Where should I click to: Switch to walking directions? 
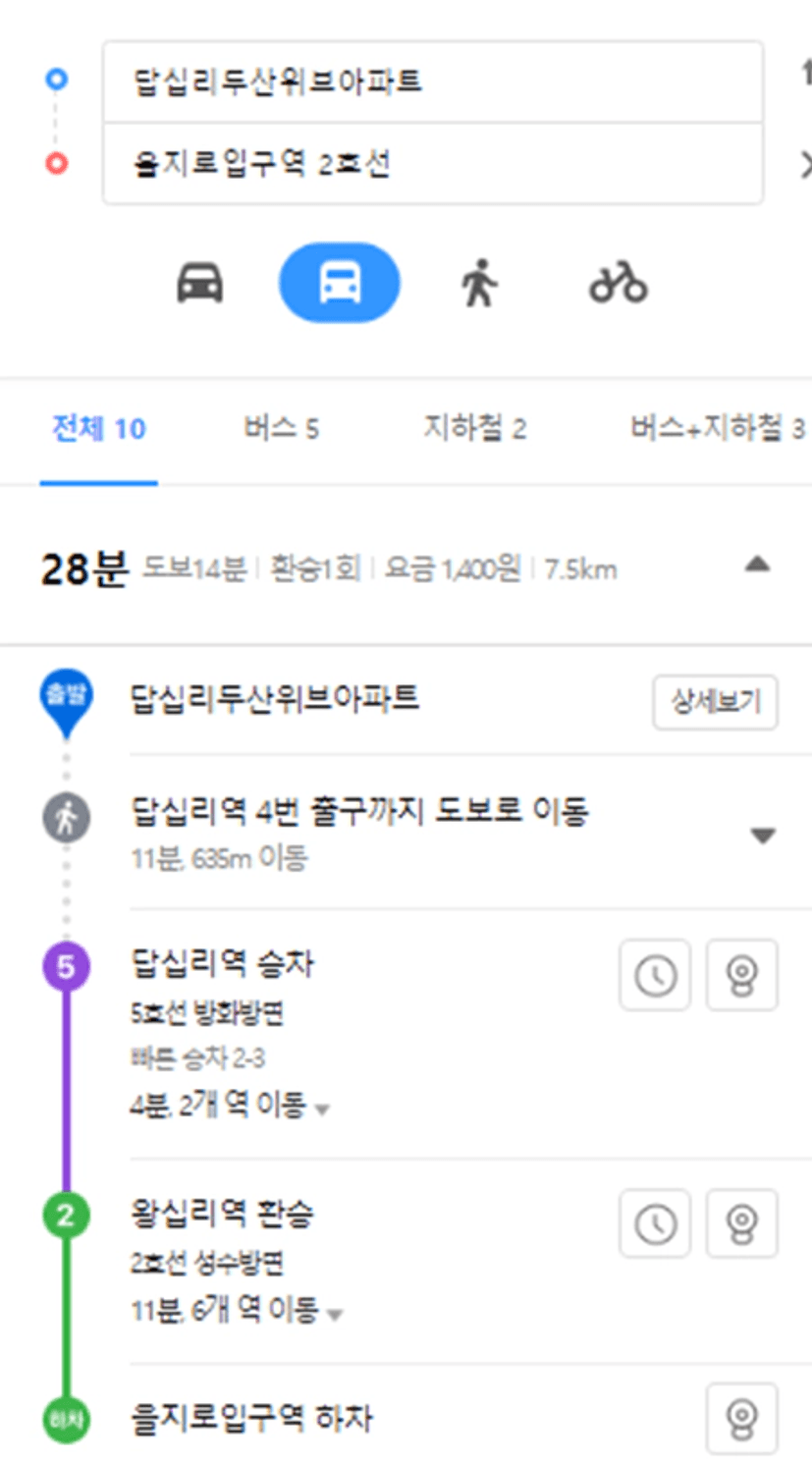(479, 284)
